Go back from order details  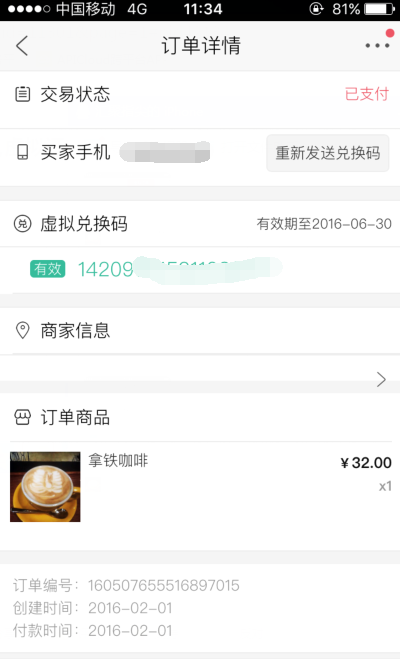(x=22, y=45)
